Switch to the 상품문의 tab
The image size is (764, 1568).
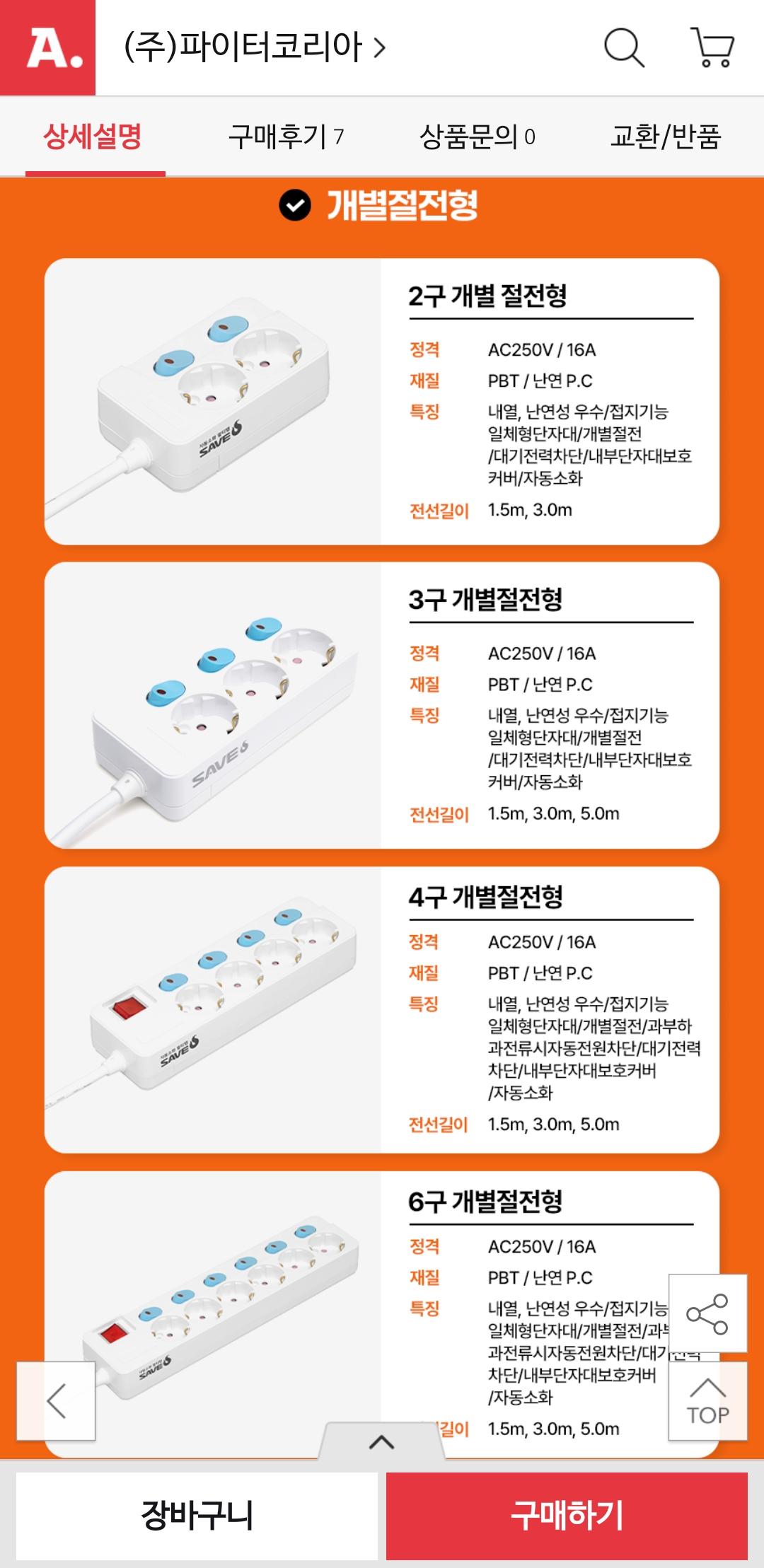click(x=477, y=136)
